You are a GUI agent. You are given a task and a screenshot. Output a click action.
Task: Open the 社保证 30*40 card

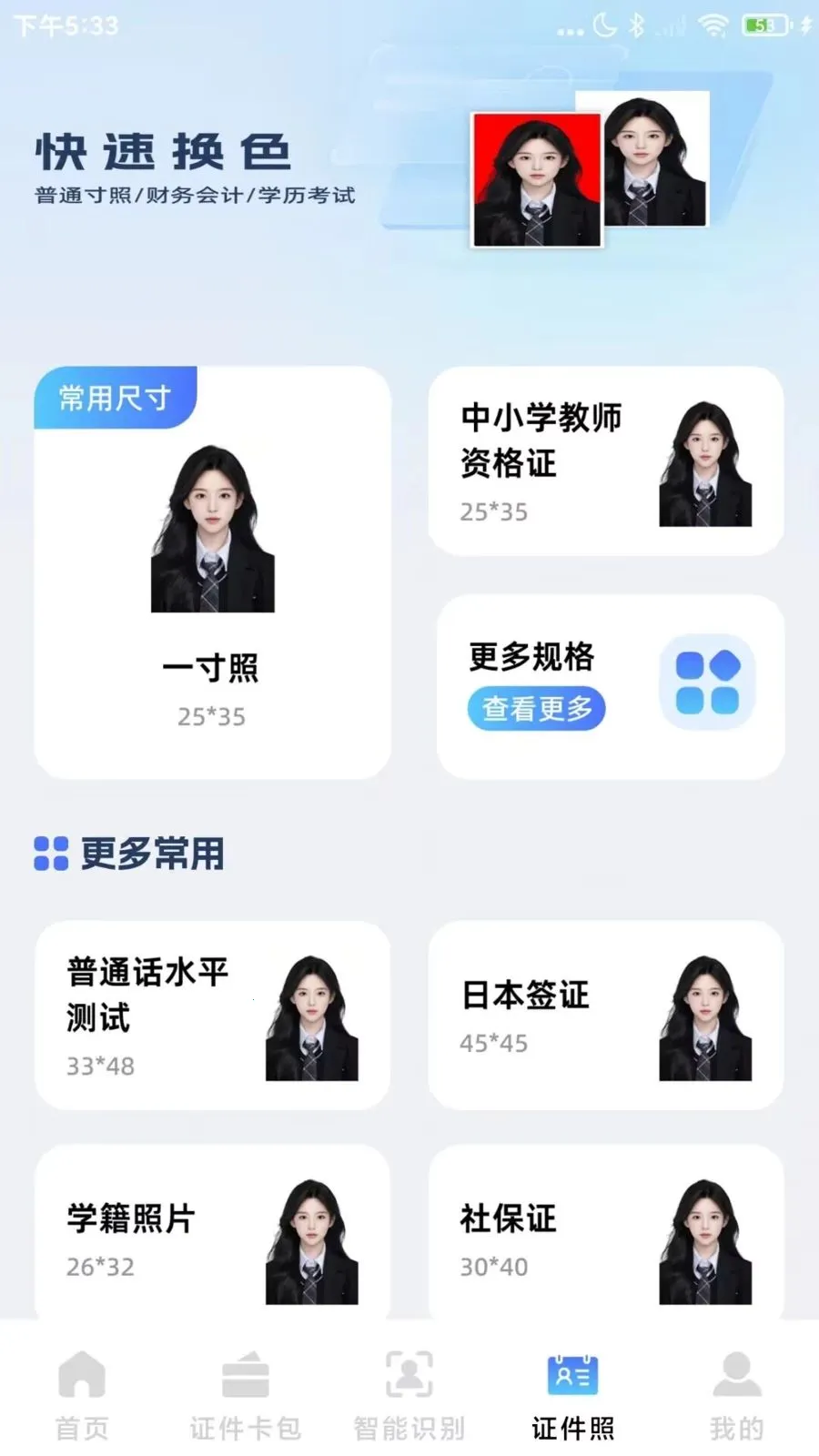tap(606, 1238)
